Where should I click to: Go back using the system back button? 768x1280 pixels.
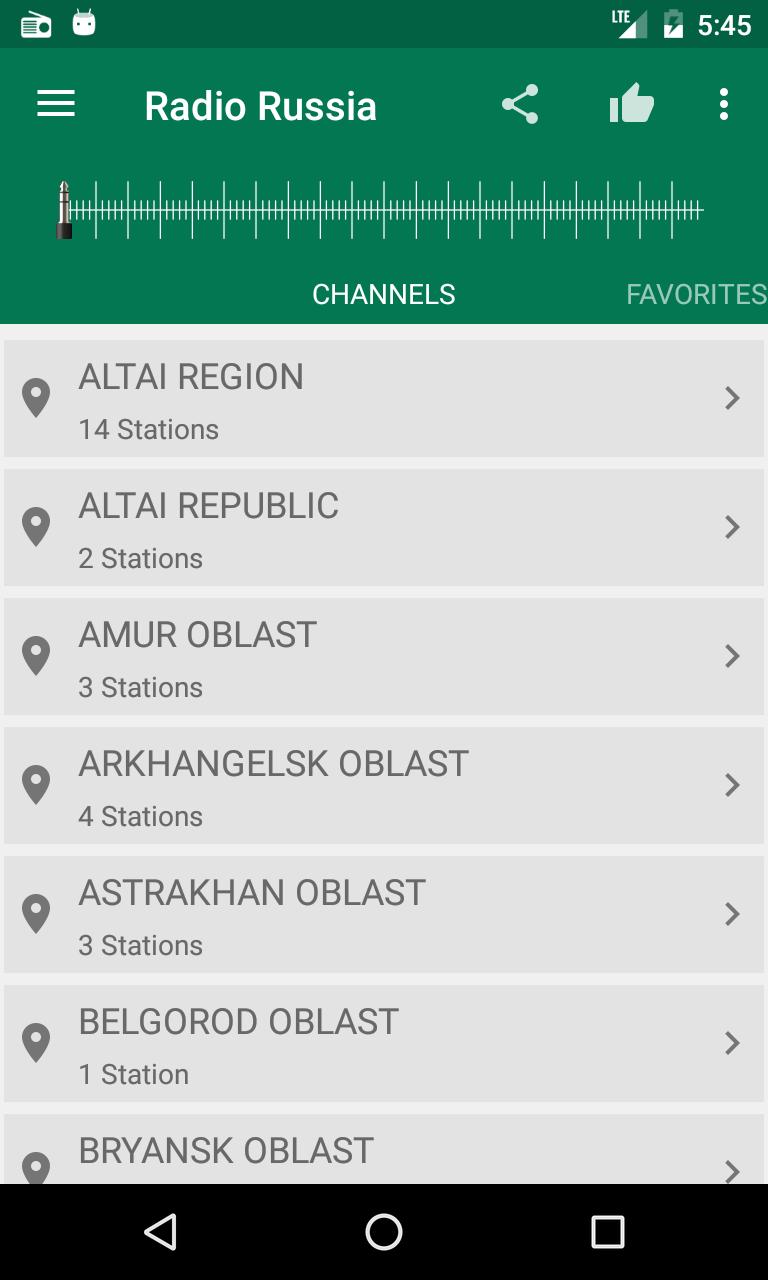pyautogui.click(x=160, y=1232)
